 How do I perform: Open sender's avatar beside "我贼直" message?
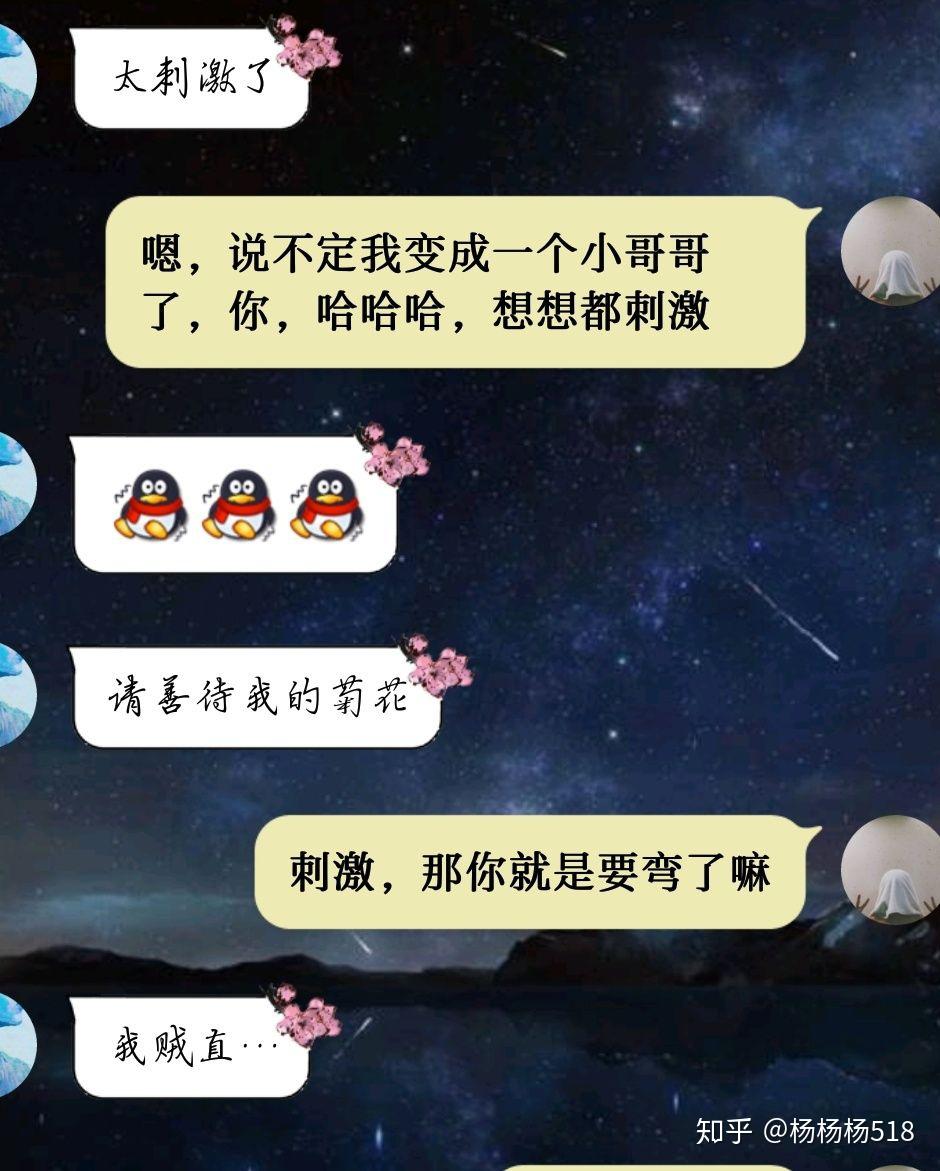point(14,1044)
